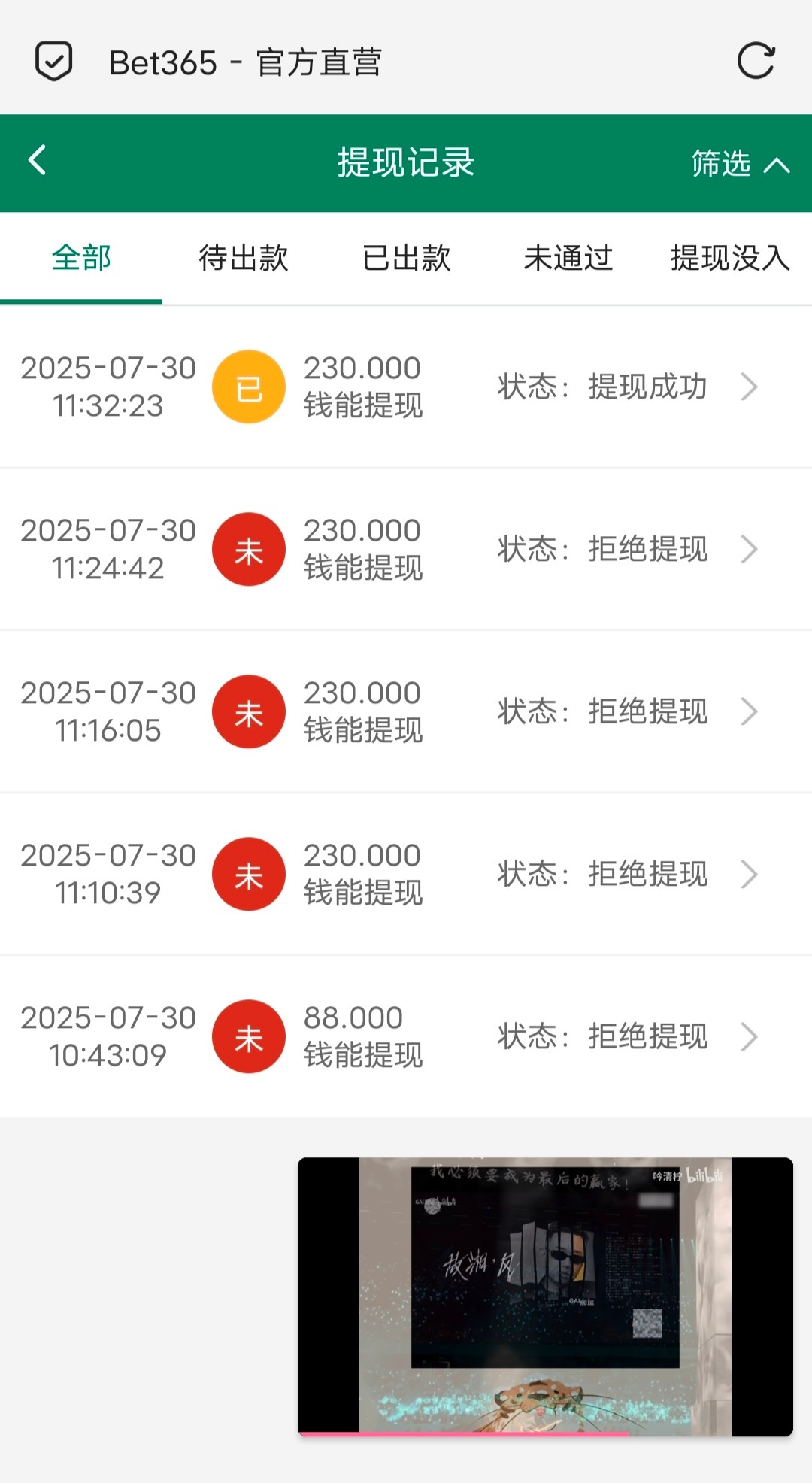Open the 提现没入 tab
Viewport: 812px width, 1483px height.
(x=729, y=258)
